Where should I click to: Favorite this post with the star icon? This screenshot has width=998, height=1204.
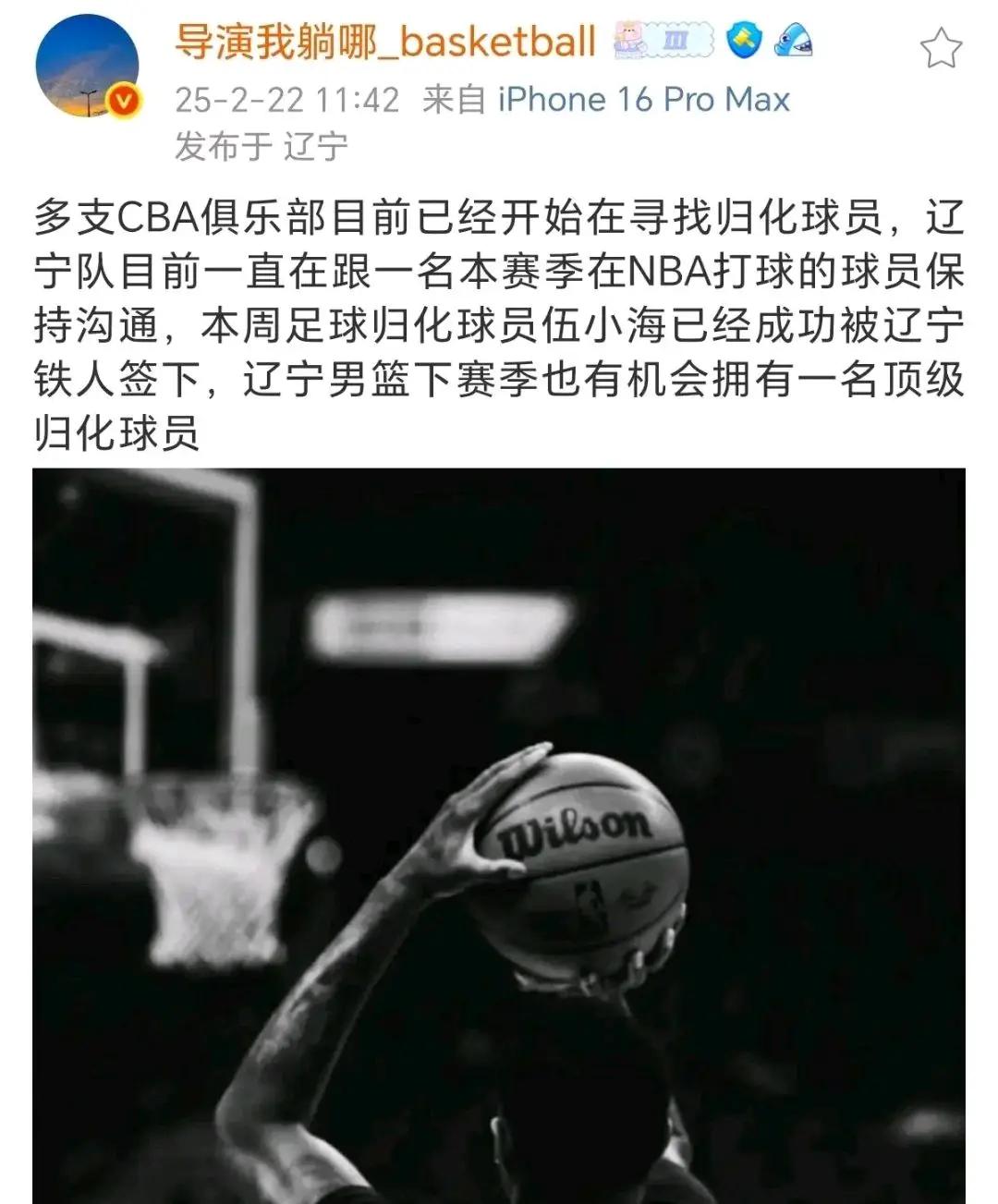[x=941, y=48]
